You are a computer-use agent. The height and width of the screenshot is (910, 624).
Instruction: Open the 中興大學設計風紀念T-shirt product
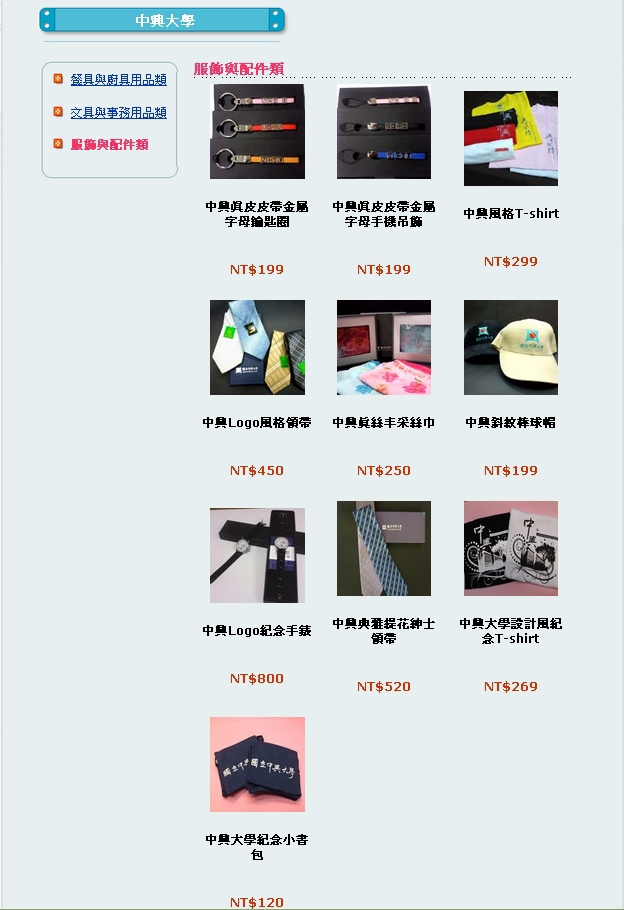tap(511, 549)
